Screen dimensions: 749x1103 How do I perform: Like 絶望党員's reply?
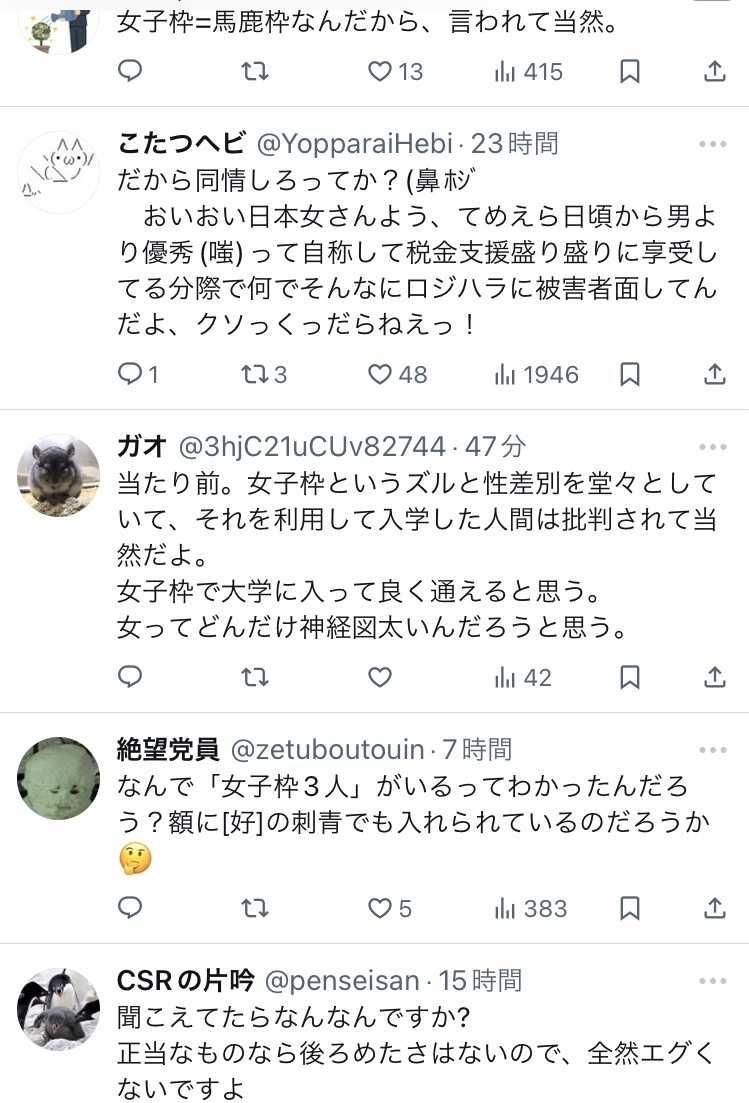tap(380, 908)
